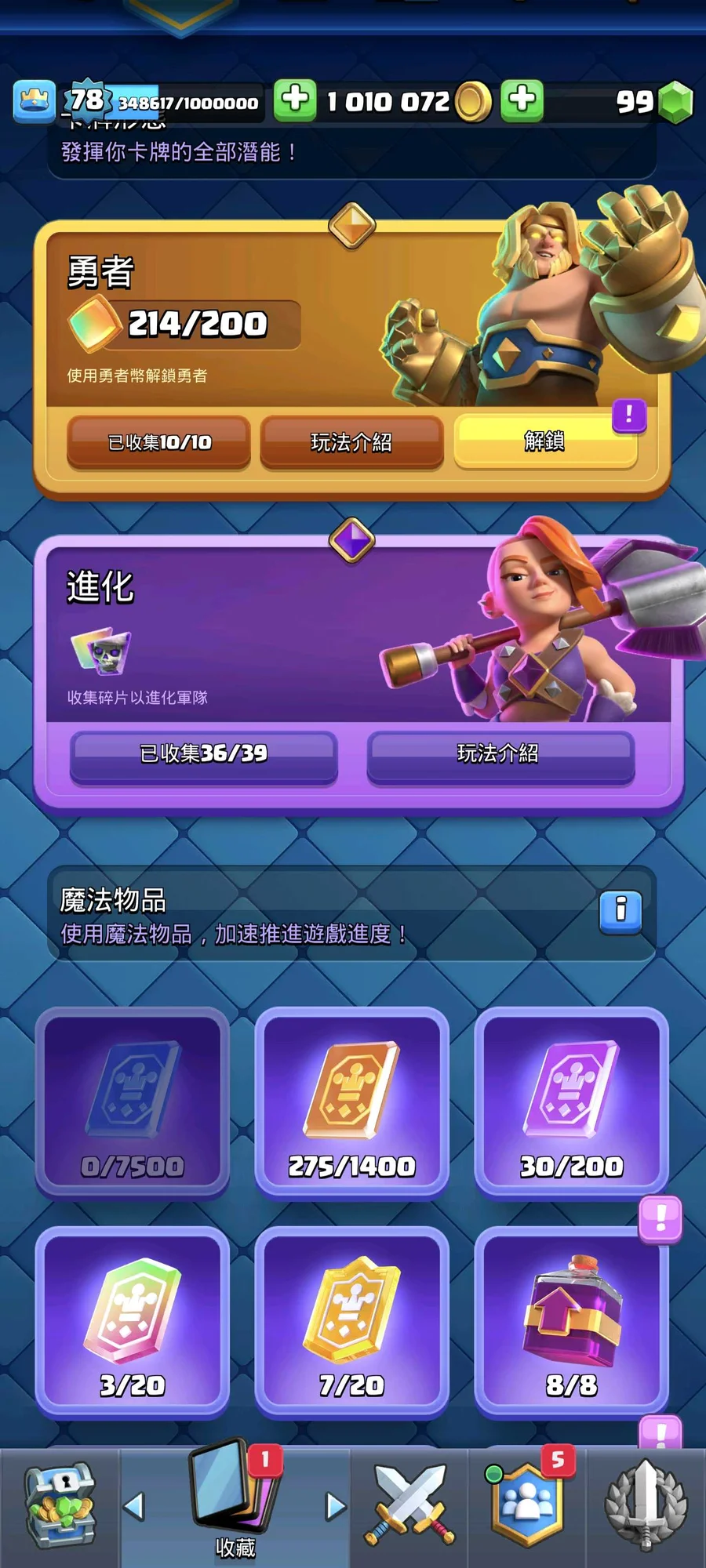Tap the yellow 解鎖 unlock button

click(545, 441)
